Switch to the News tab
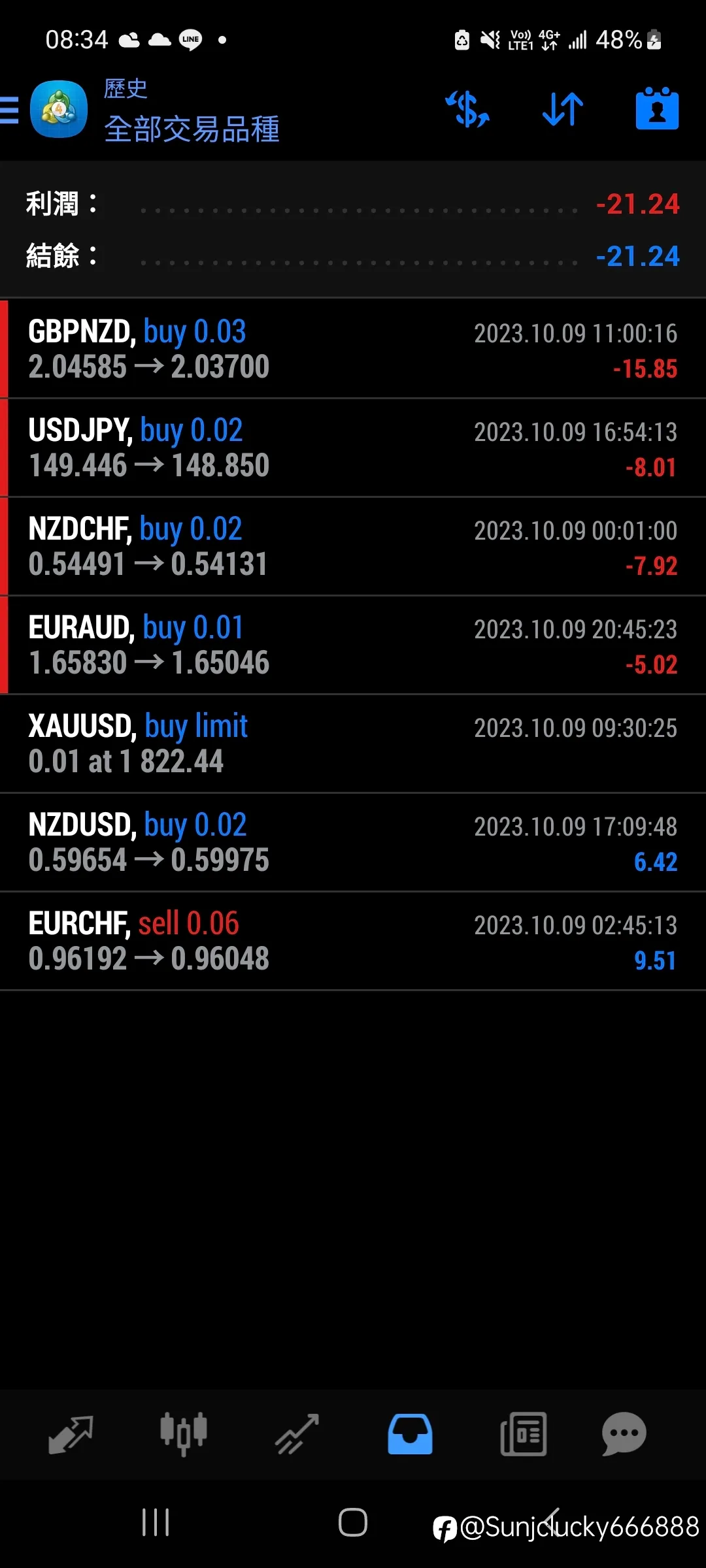 [523, 1434]
